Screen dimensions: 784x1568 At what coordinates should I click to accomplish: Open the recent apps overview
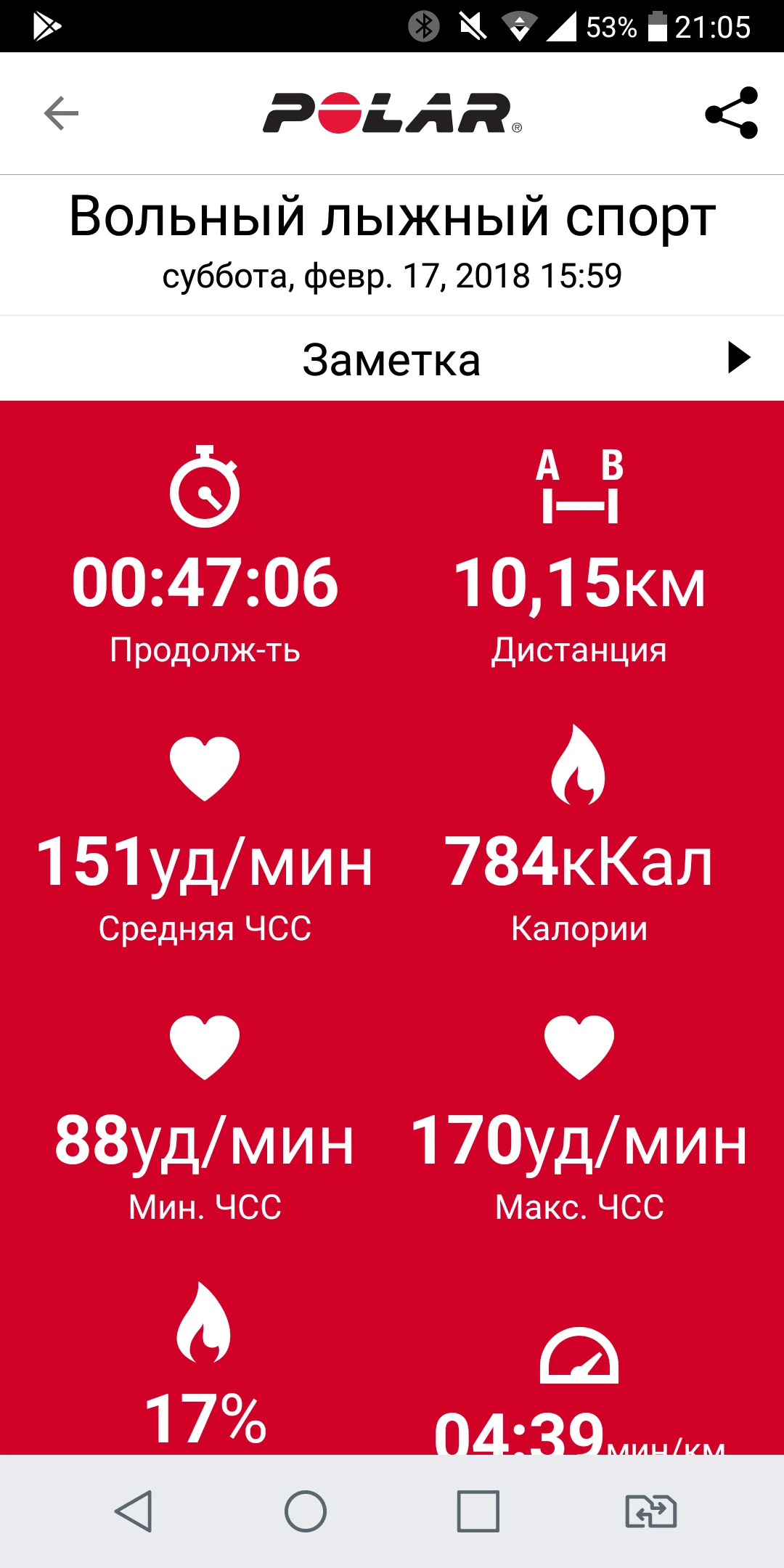click(x=478, y=1511)
